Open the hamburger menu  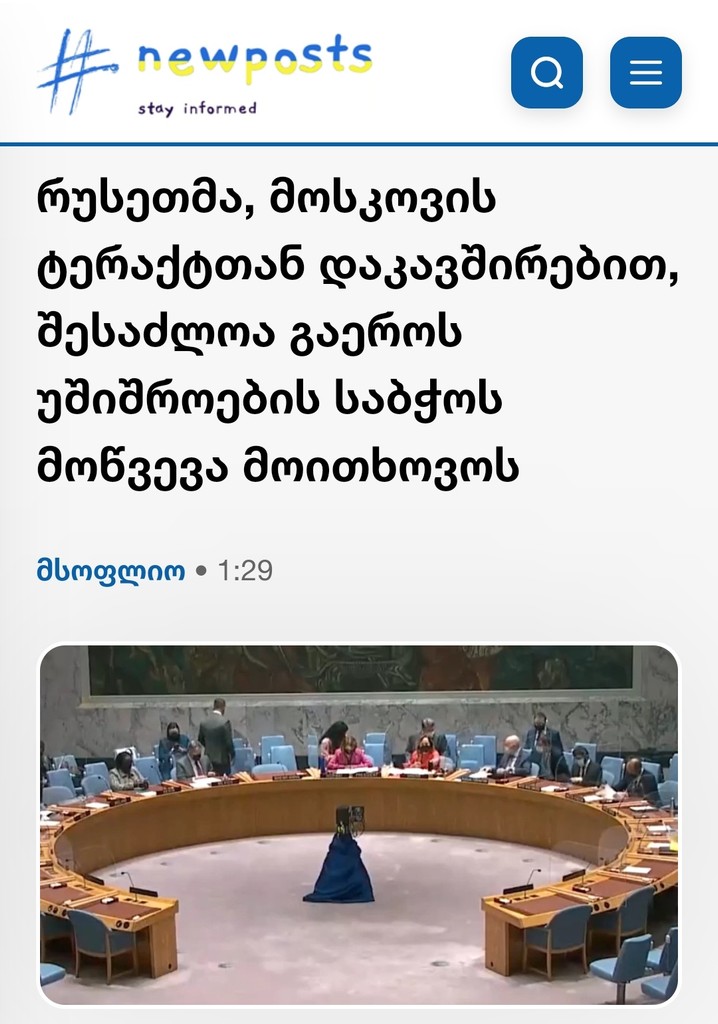pos(645,73)
